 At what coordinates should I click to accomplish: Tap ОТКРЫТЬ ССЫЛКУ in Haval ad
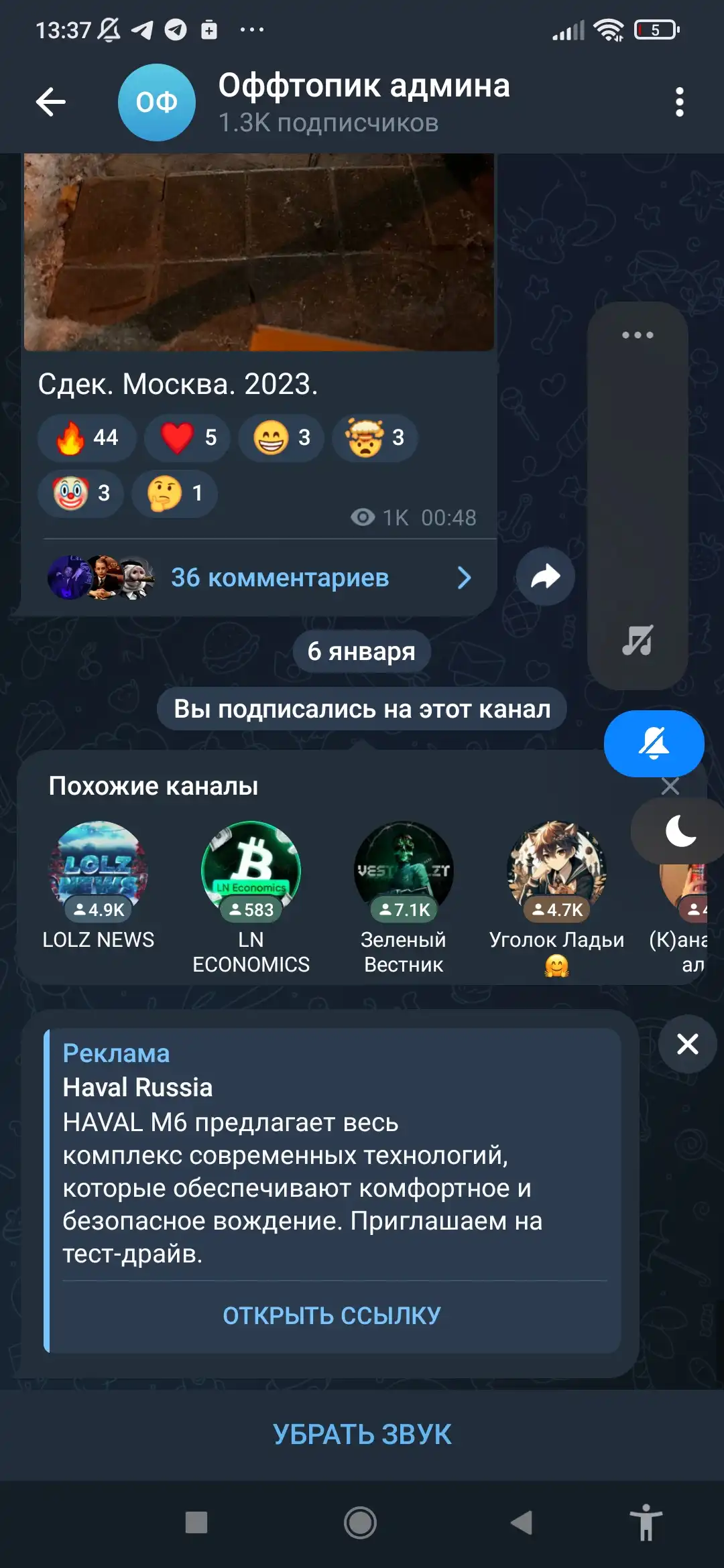[x=332, y=1315]
